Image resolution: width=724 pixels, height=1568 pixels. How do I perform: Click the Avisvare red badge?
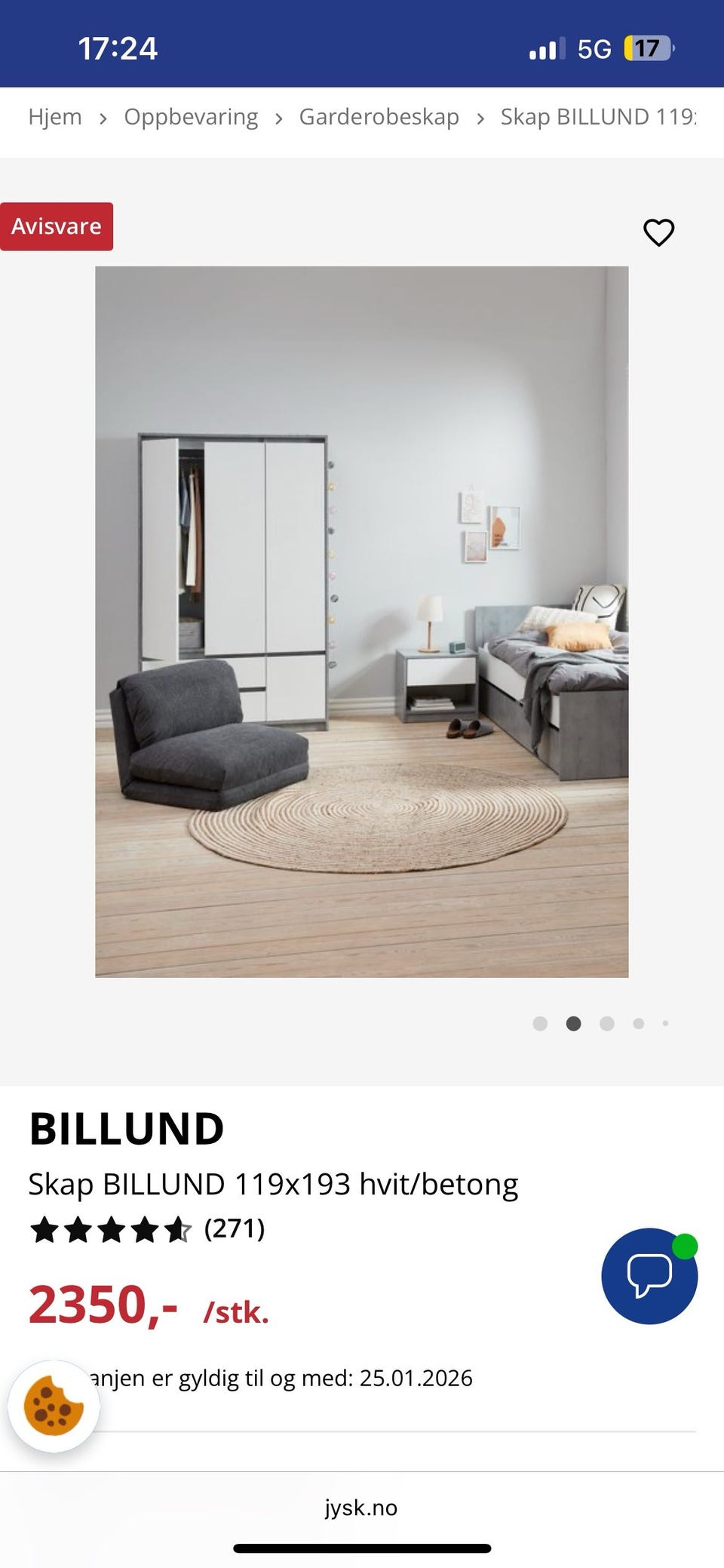(57, 226)
